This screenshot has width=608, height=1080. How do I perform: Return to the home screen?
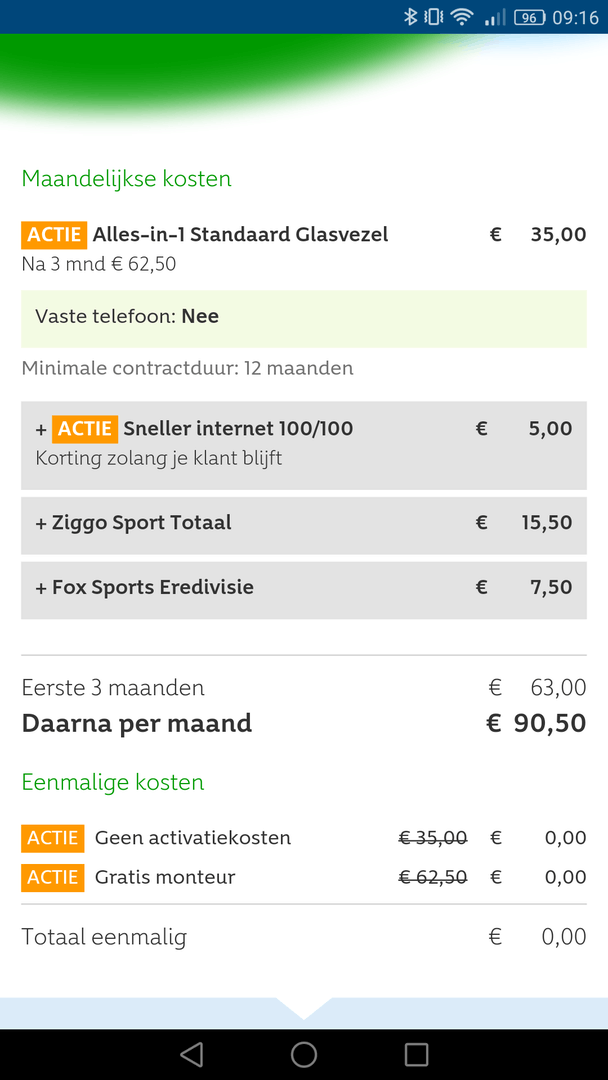304,1054
